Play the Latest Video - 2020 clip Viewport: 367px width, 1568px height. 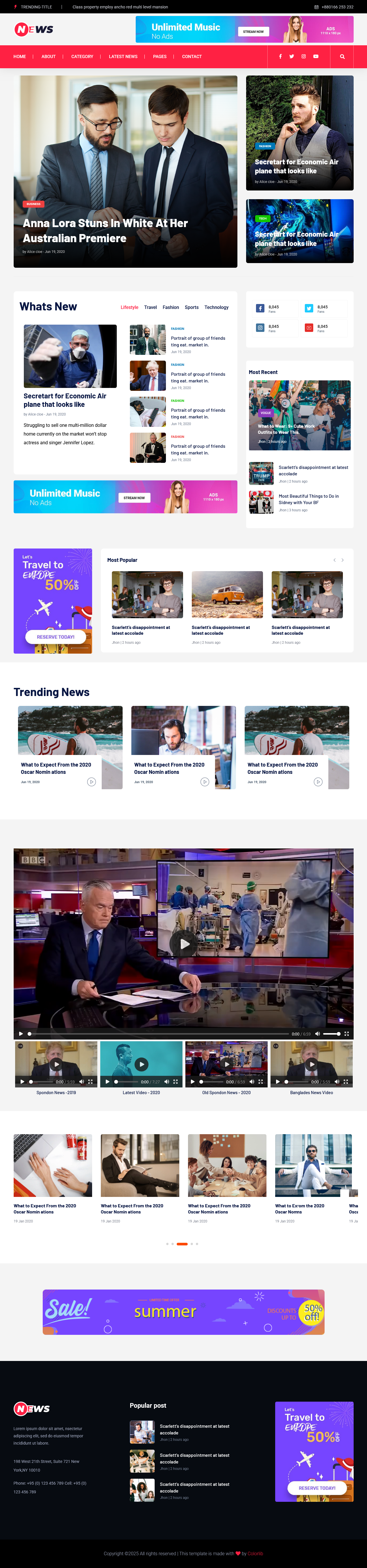pos(142,1064)
